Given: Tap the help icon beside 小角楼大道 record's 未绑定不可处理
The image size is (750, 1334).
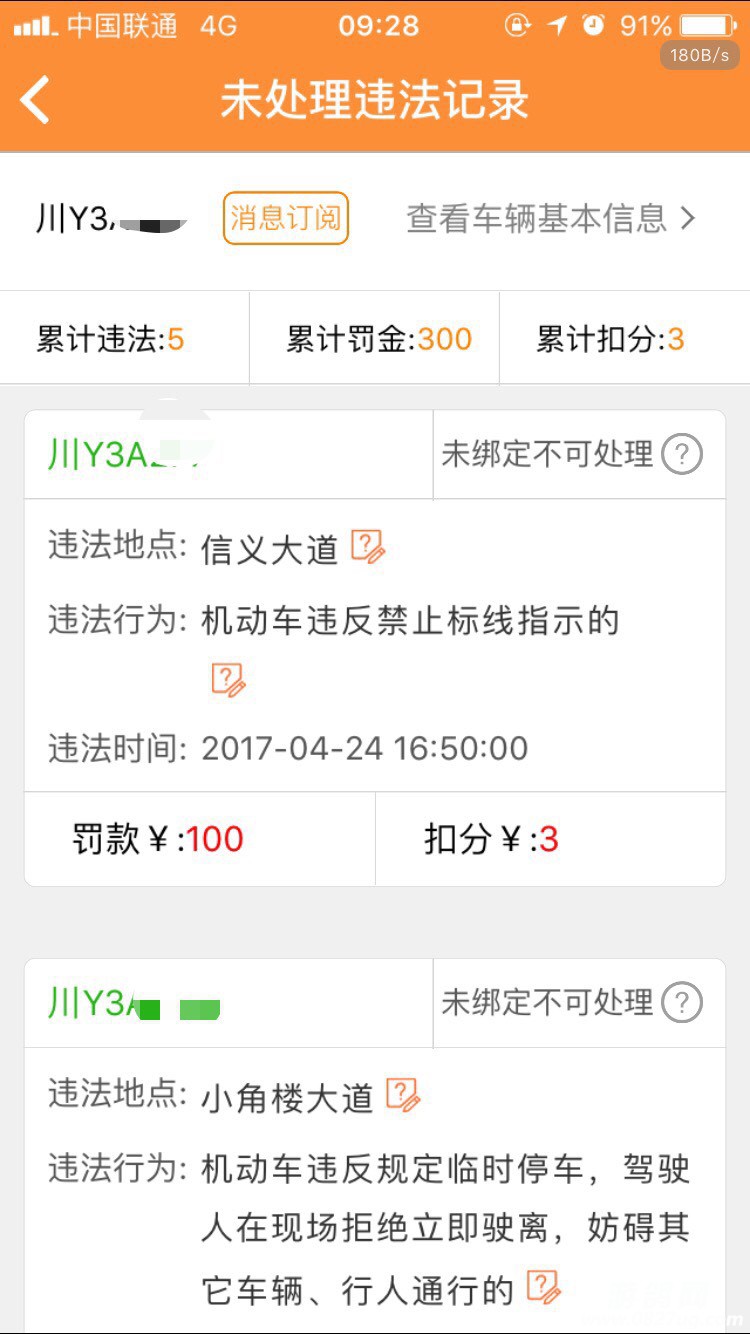Looking at the screenshot, I should 682,1003.
